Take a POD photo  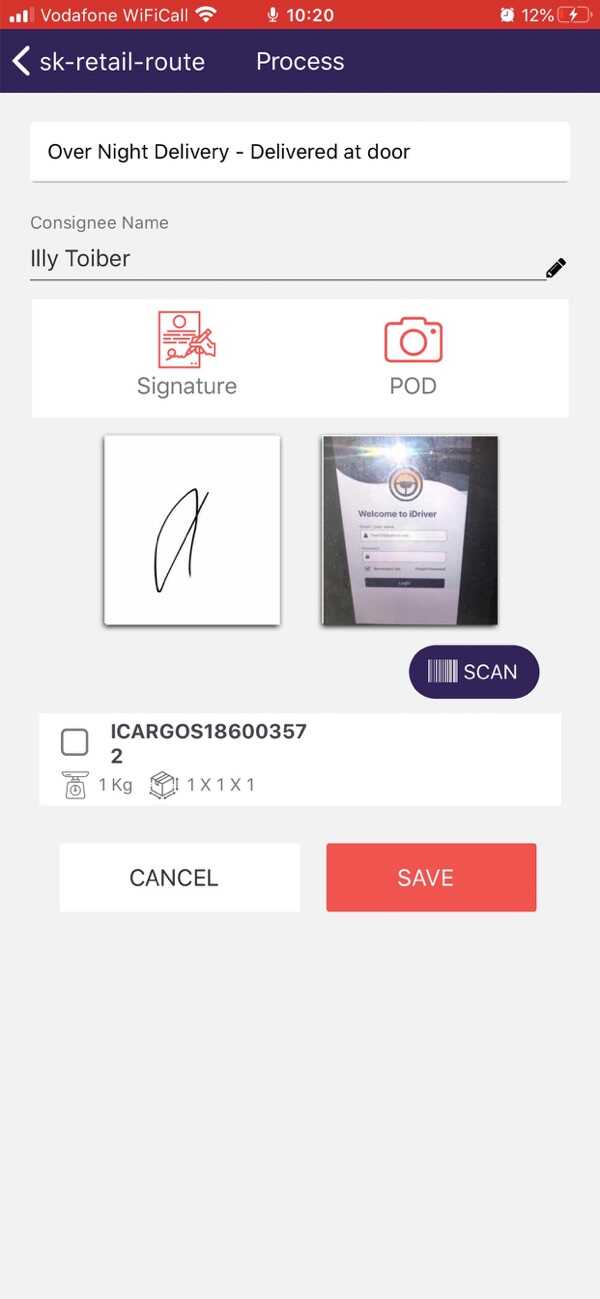tap(413, 357)
